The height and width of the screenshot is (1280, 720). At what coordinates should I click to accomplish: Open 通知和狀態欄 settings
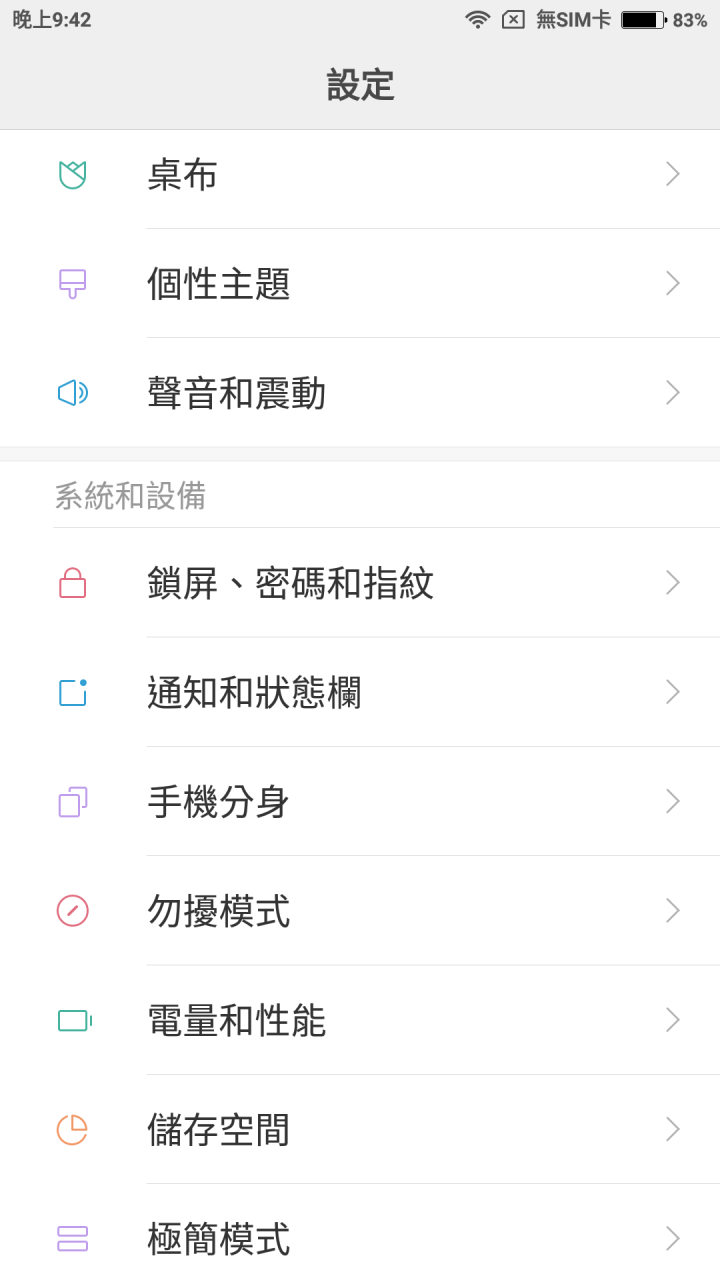[x=360, y=692]
